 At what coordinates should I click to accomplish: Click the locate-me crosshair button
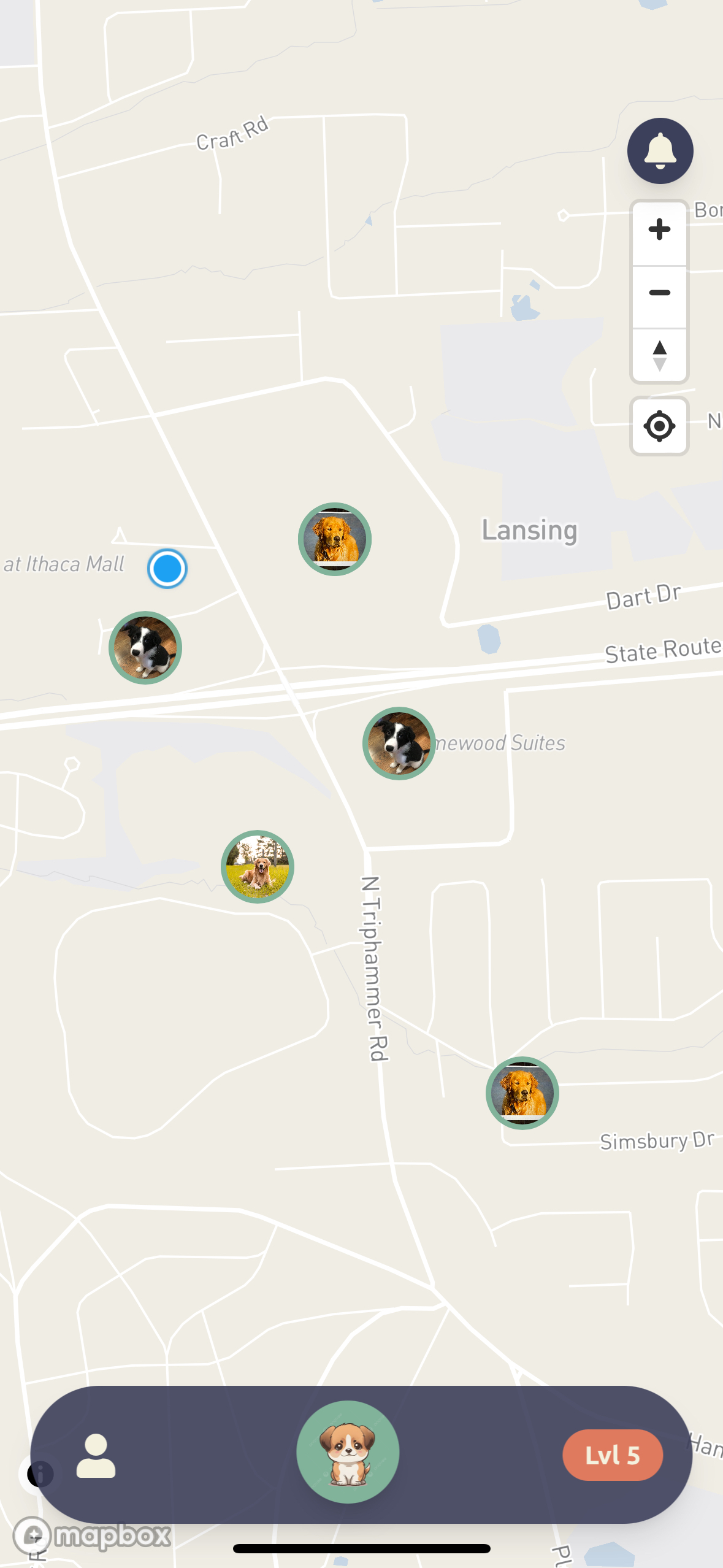659,426
